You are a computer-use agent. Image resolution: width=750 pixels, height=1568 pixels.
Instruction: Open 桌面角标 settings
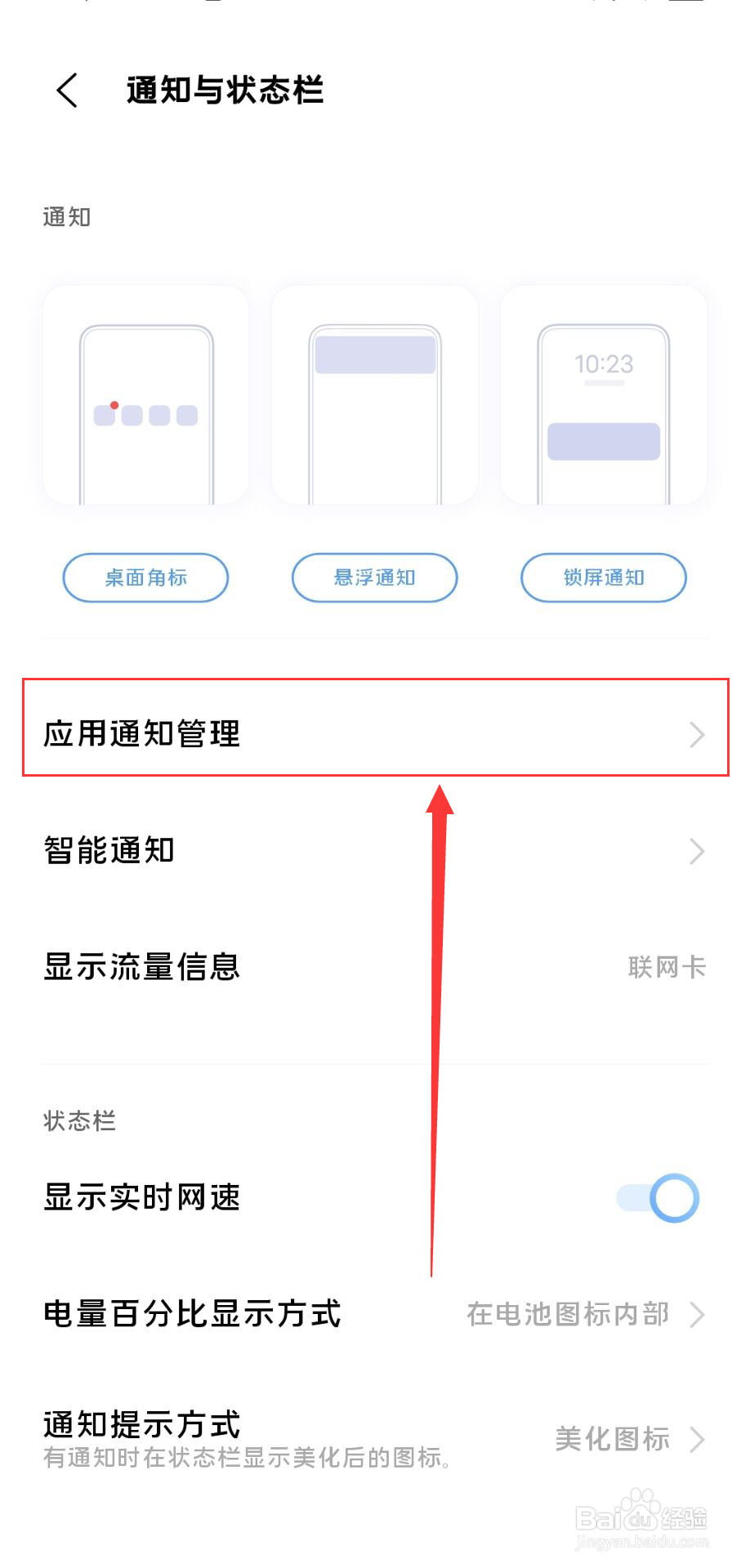coord(145,577)
